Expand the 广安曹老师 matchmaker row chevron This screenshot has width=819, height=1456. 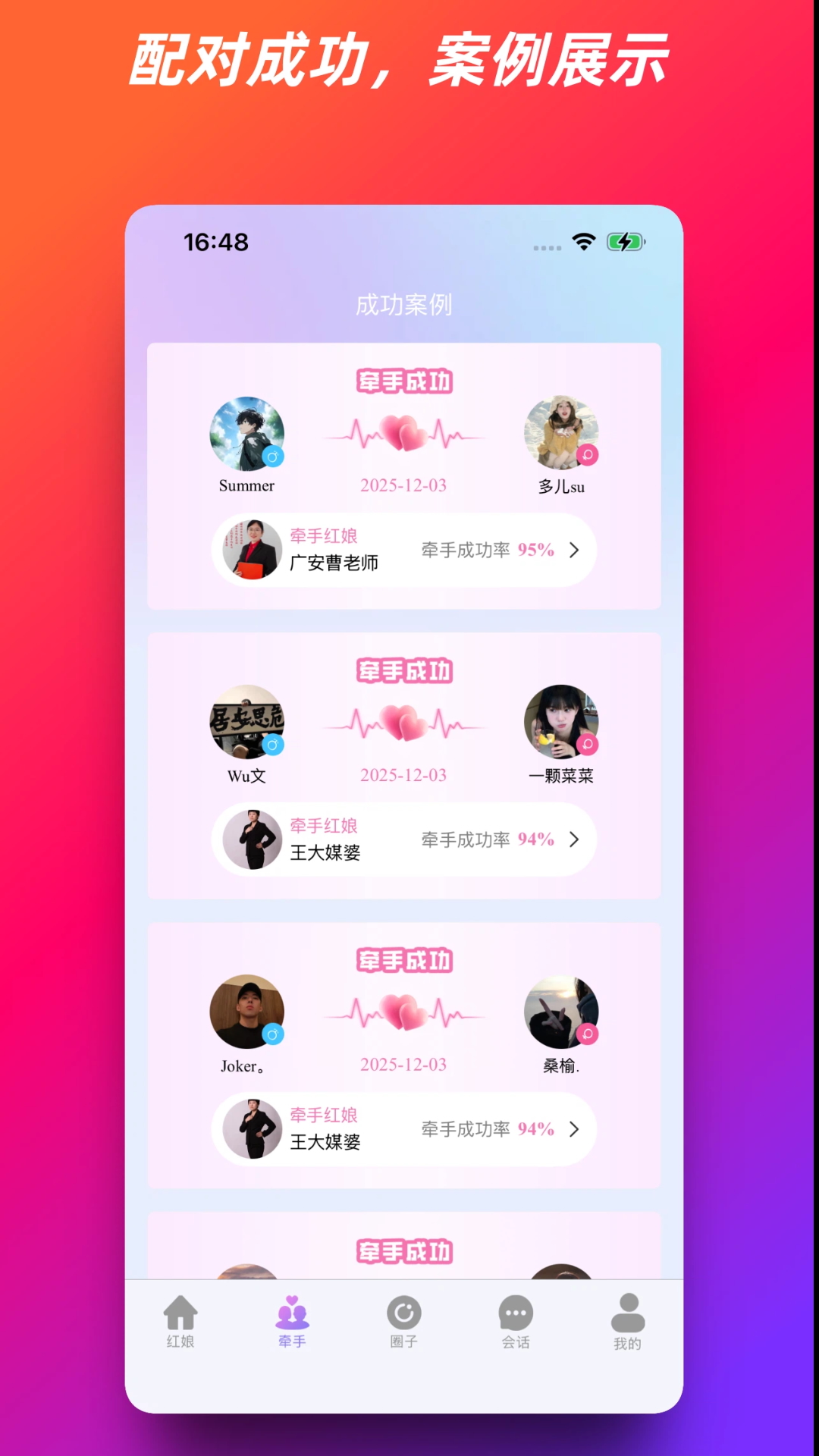[x=574, y=551]
